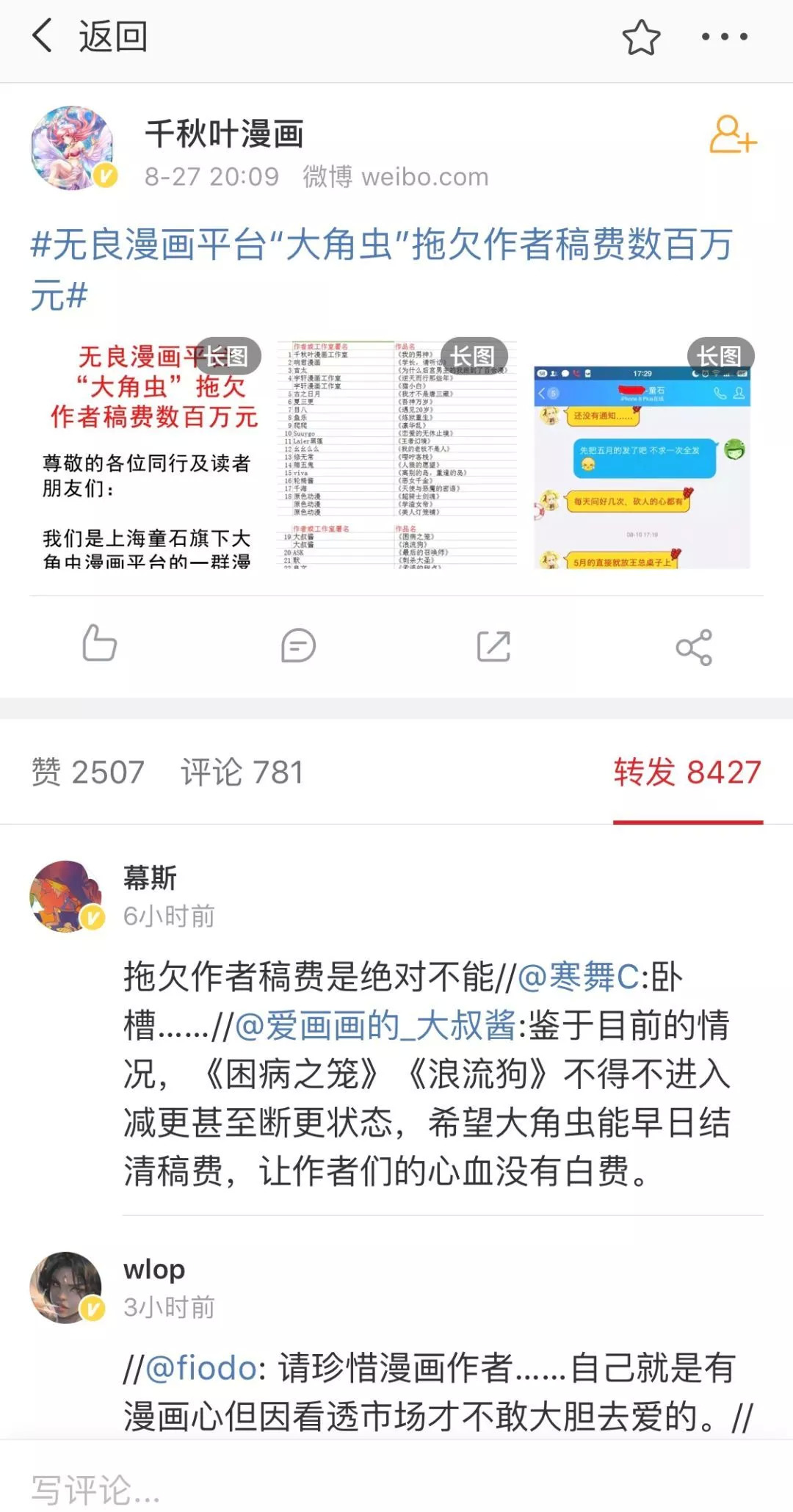Repost using the square arrow icon

tap(493, 646)
